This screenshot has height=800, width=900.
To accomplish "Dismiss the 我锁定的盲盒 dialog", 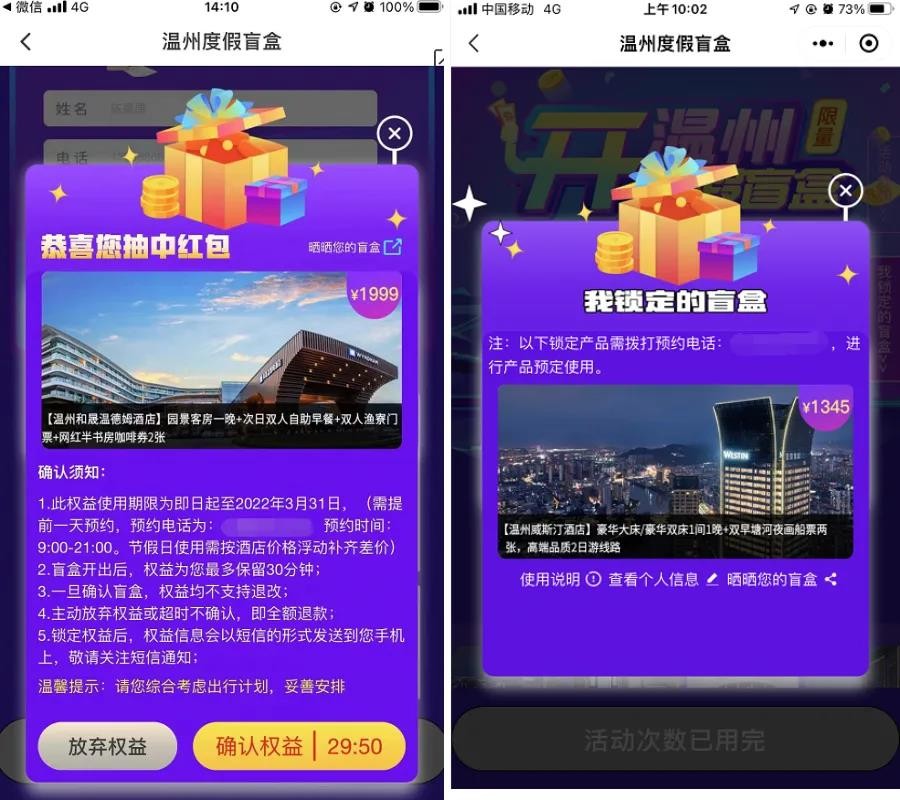I will point(846,190).
